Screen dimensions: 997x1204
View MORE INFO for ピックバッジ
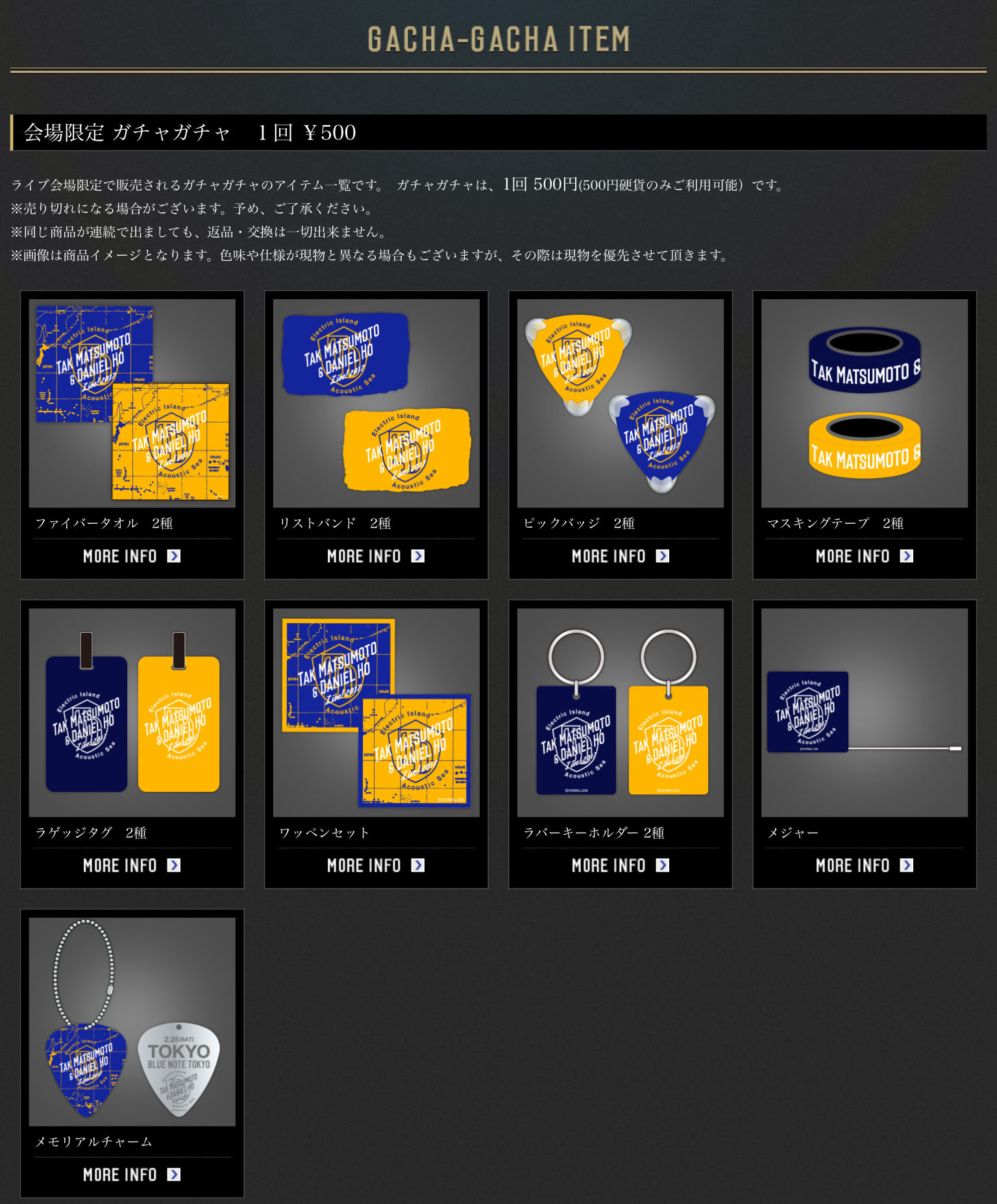pos(620,556)
